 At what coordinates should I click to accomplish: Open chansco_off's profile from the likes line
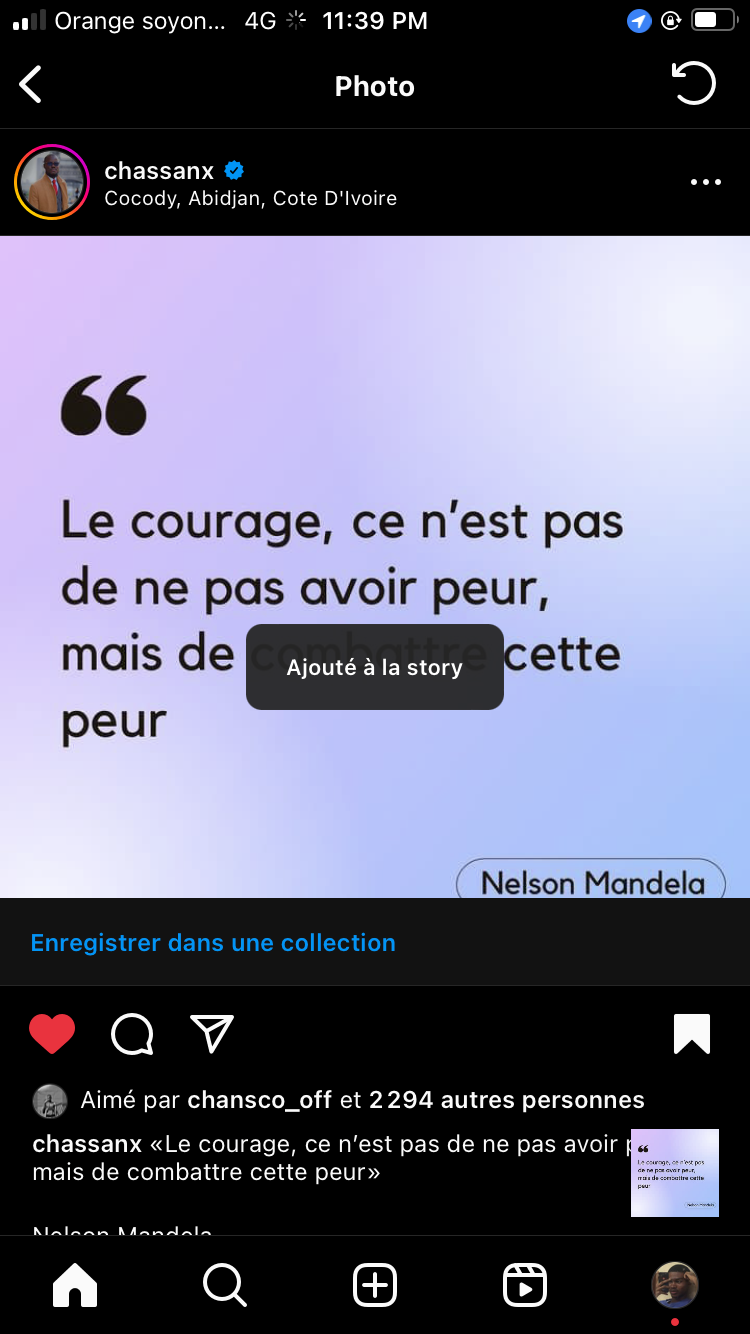click(259, 1101)
